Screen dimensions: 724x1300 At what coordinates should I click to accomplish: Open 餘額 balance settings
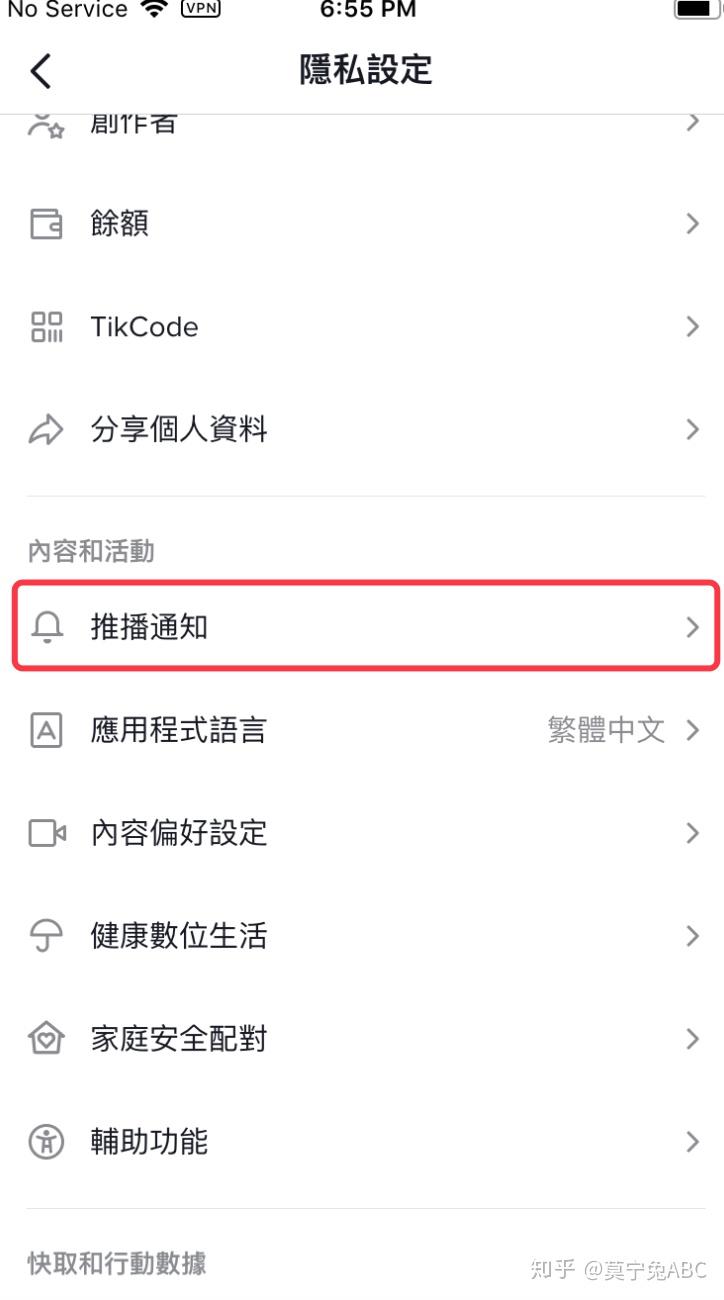click(362, 224)
